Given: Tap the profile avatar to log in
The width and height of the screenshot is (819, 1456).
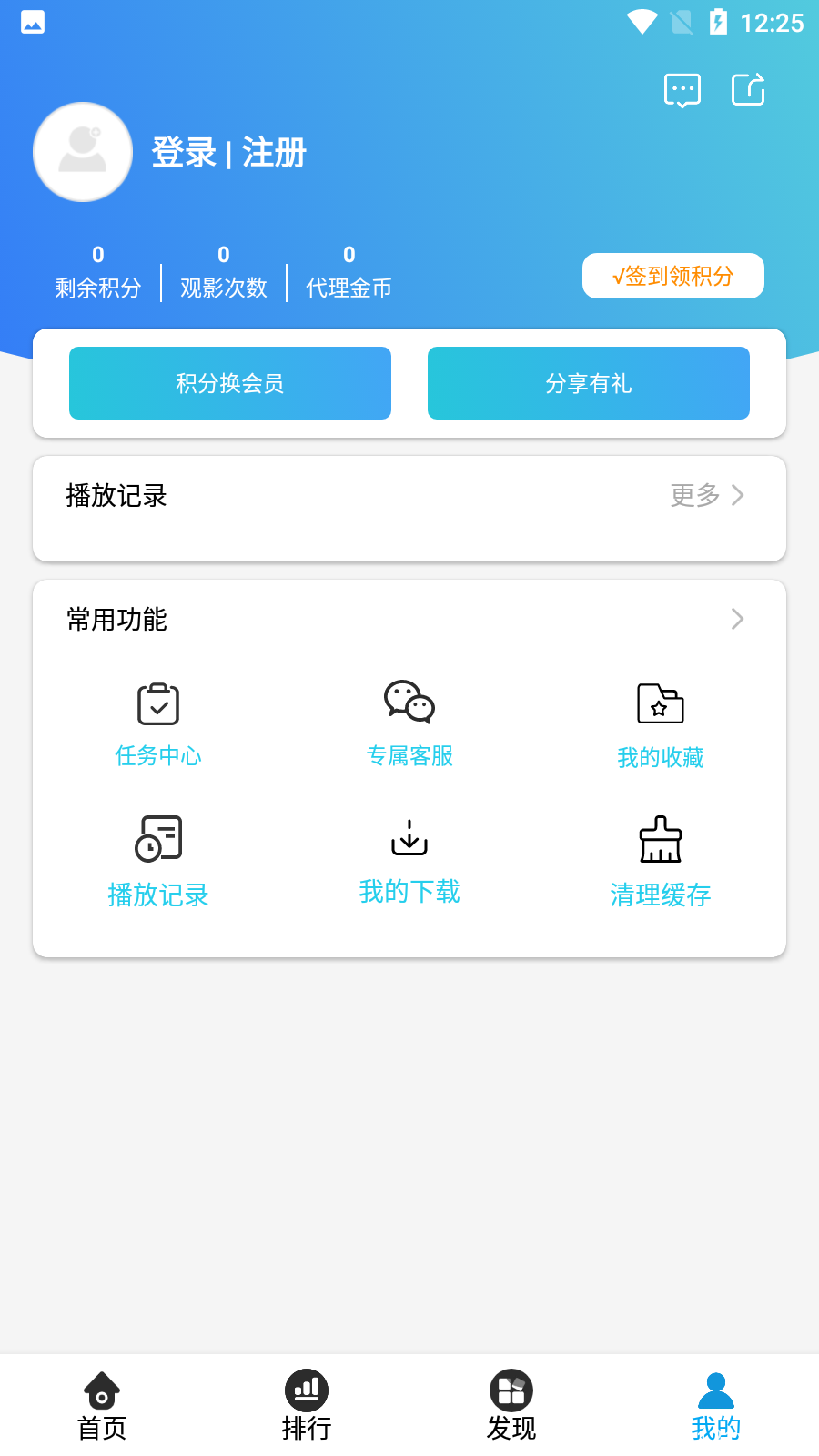Looking at the screenshot, I should (x=83, y=152).
